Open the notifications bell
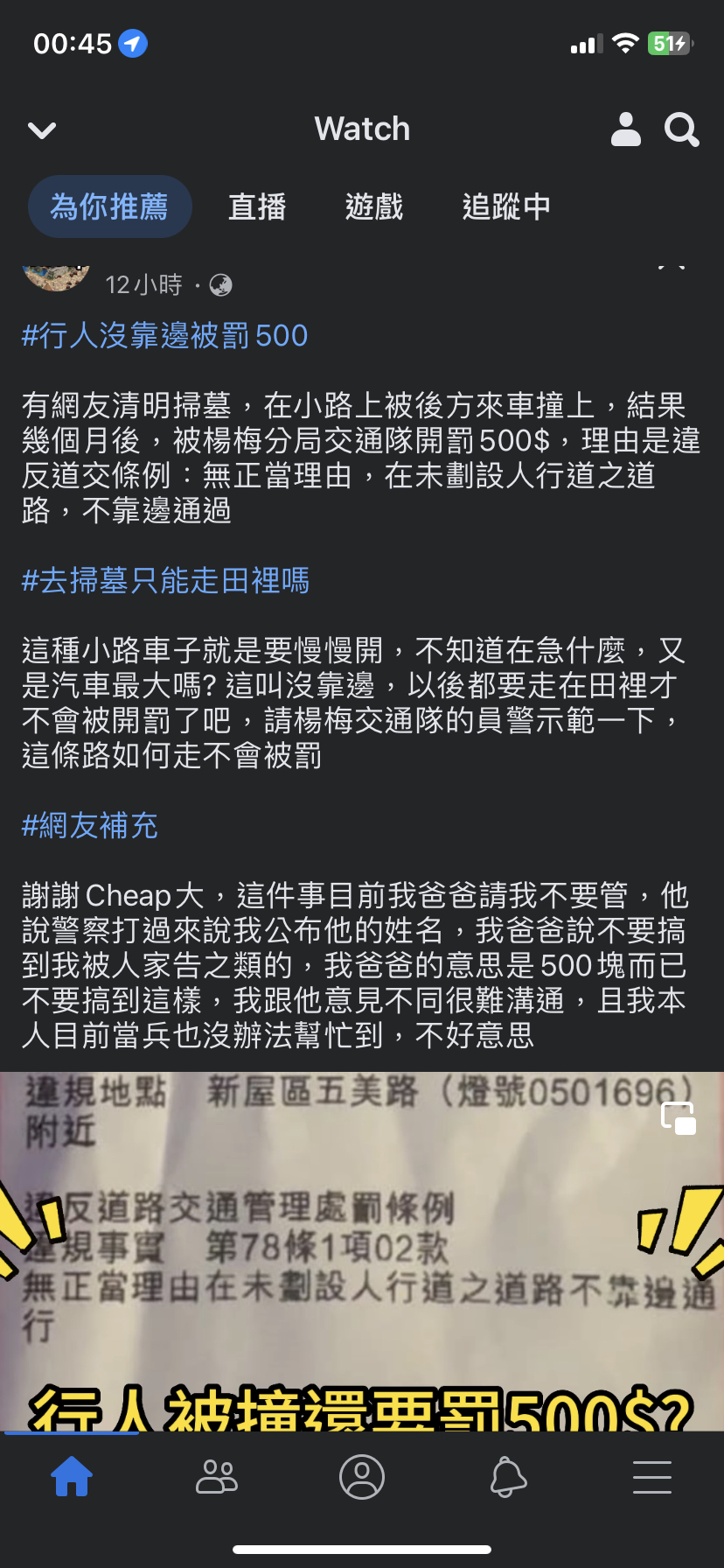724x1568 pixels. tap(508, 1477)
